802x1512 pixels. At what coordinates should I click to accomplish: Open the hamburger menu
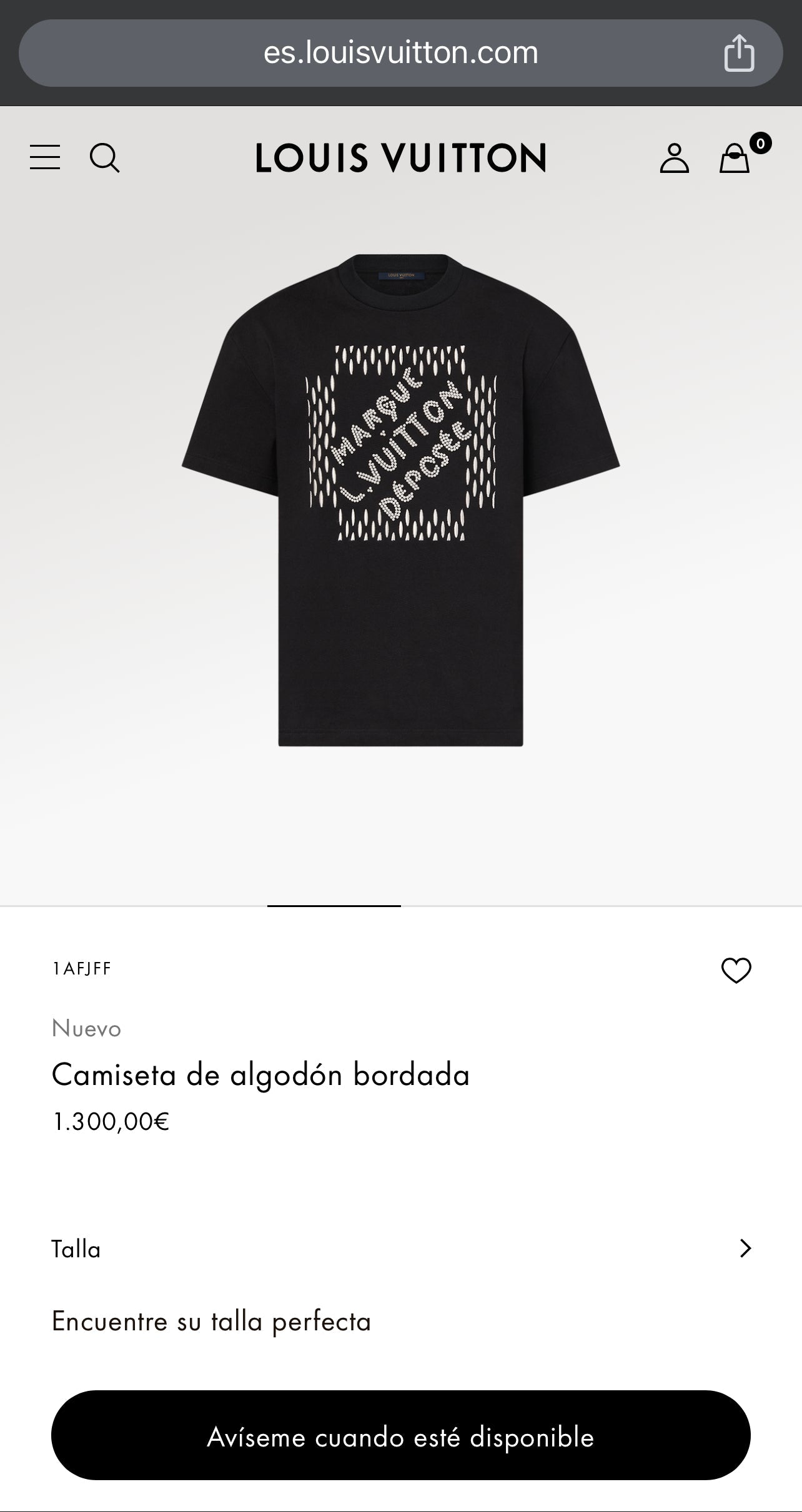(45, 157)
